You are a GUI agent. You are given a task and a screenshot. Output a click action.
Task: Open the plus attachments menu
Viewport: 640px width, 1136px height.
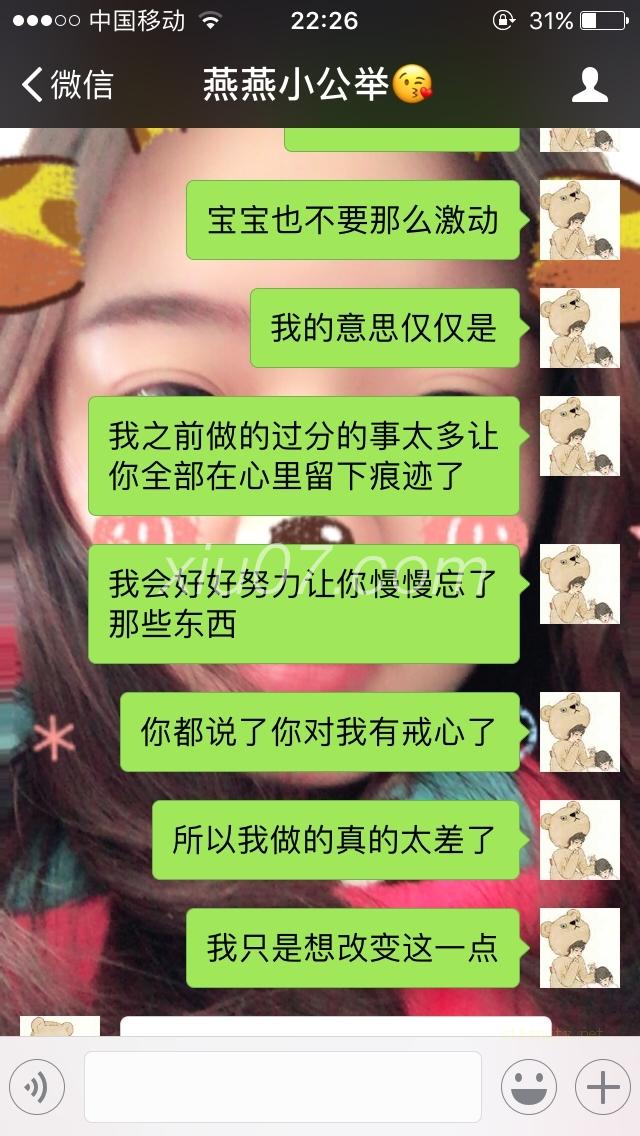coord(602,1087)
